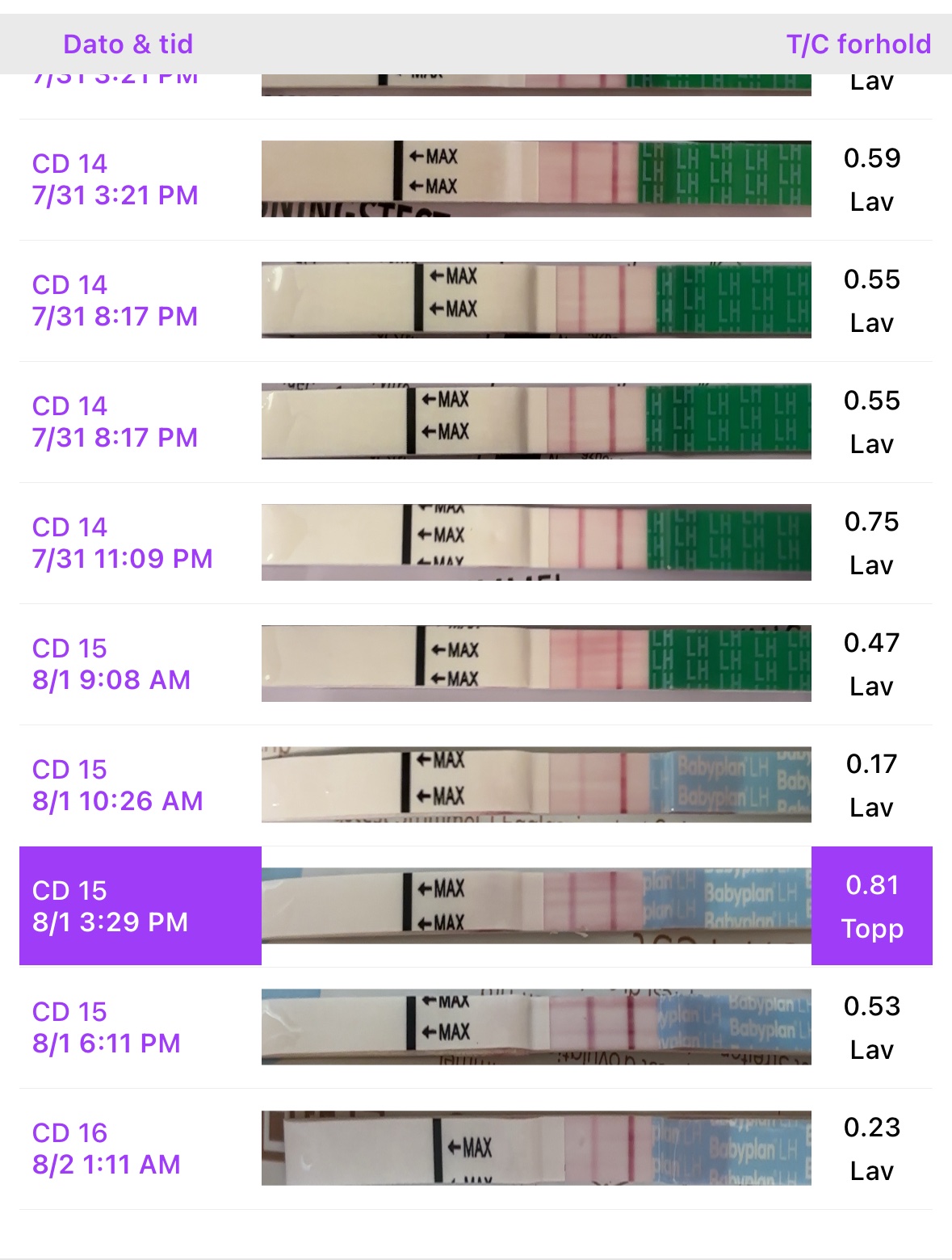Viewport: 952px width, 1260px height.
Task: Open the 7/31 3:21 PM test with 0.59 ratio
Action: pos(475,179)
